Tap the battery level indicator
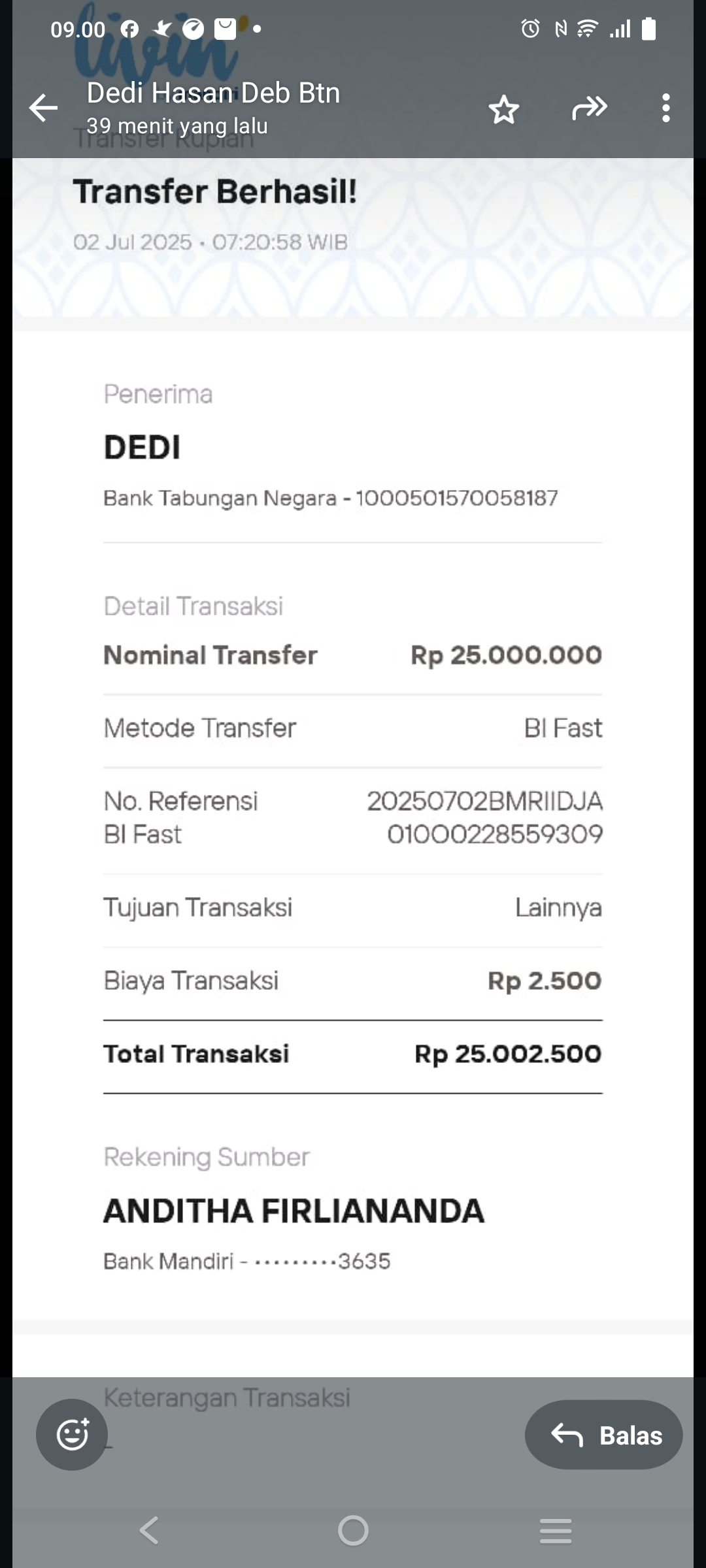Image resolution: width=706 pixels, height=1568 pixels. 648,28
